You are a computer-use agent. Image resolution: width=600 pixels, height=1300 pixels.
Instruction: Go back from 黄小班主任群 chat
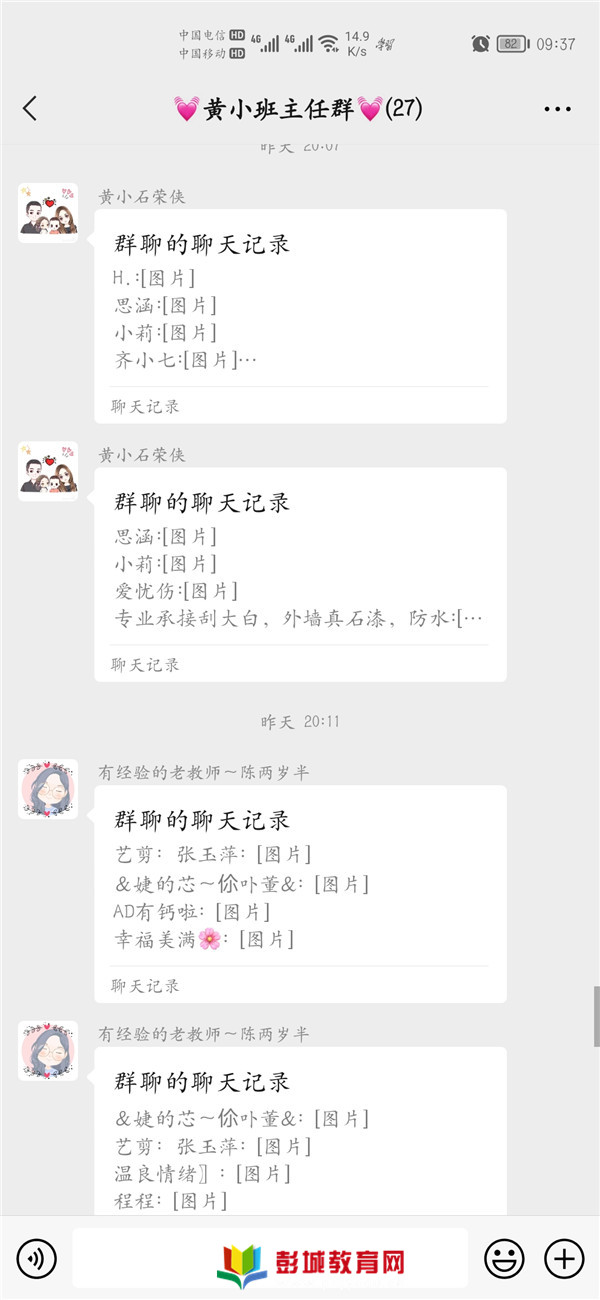(30, 109)
